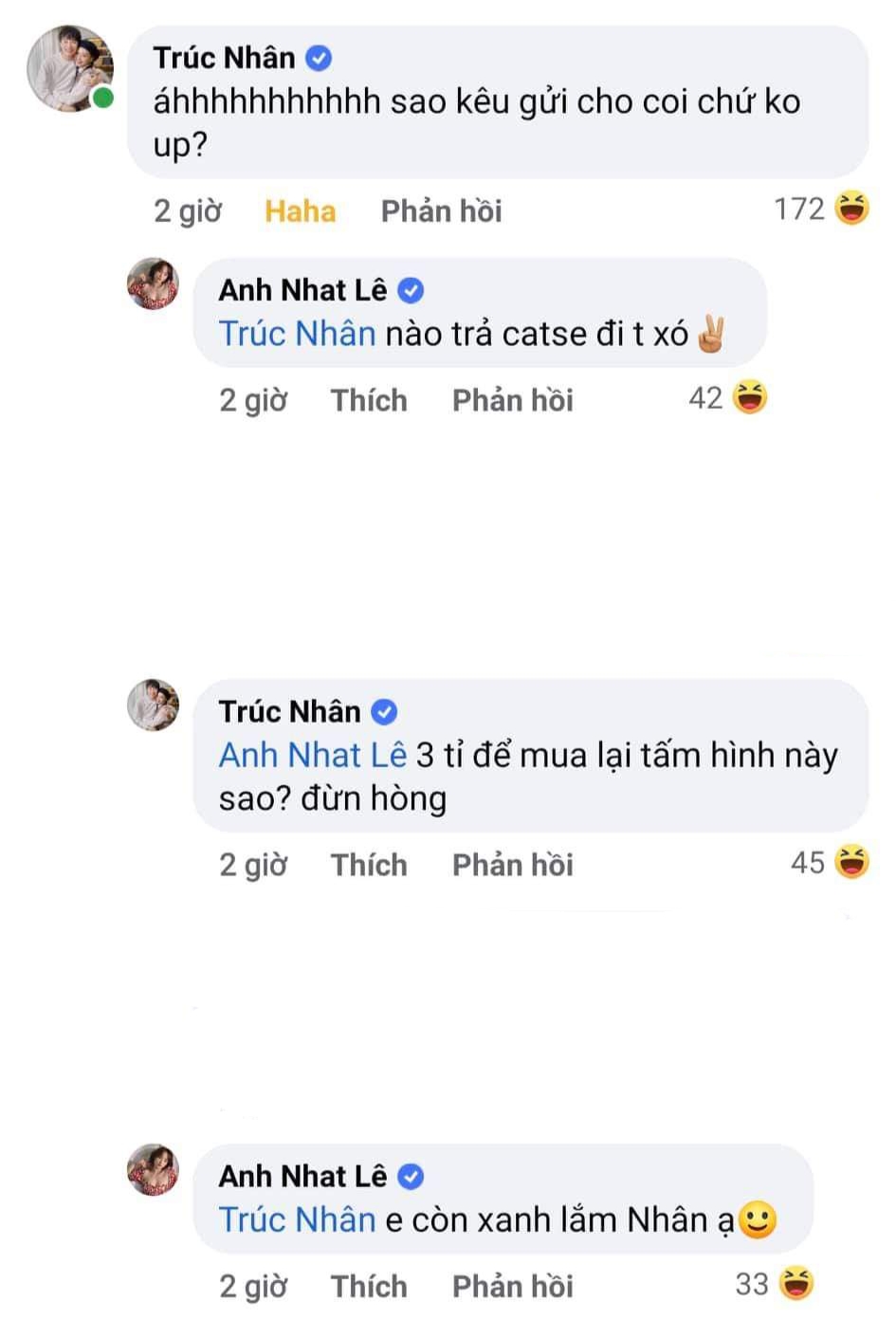Open Trúc Nhân's name above the "3 tỉ" reply
Screen dimensions: 896x1321
click(x=289, y=711)
